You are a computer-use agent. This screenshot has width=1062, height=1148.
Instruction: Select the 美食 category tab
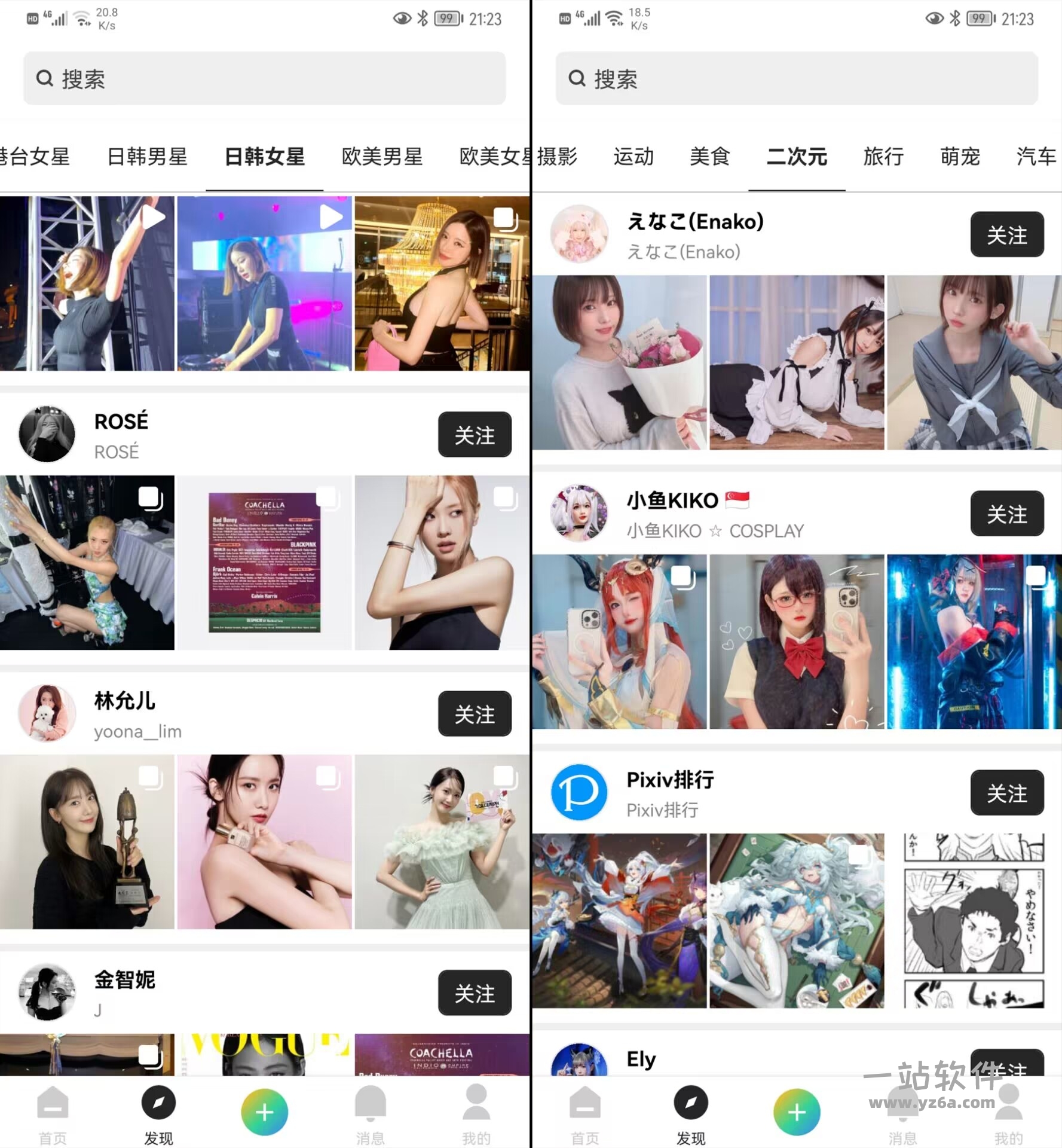click(x=709, y=157)
